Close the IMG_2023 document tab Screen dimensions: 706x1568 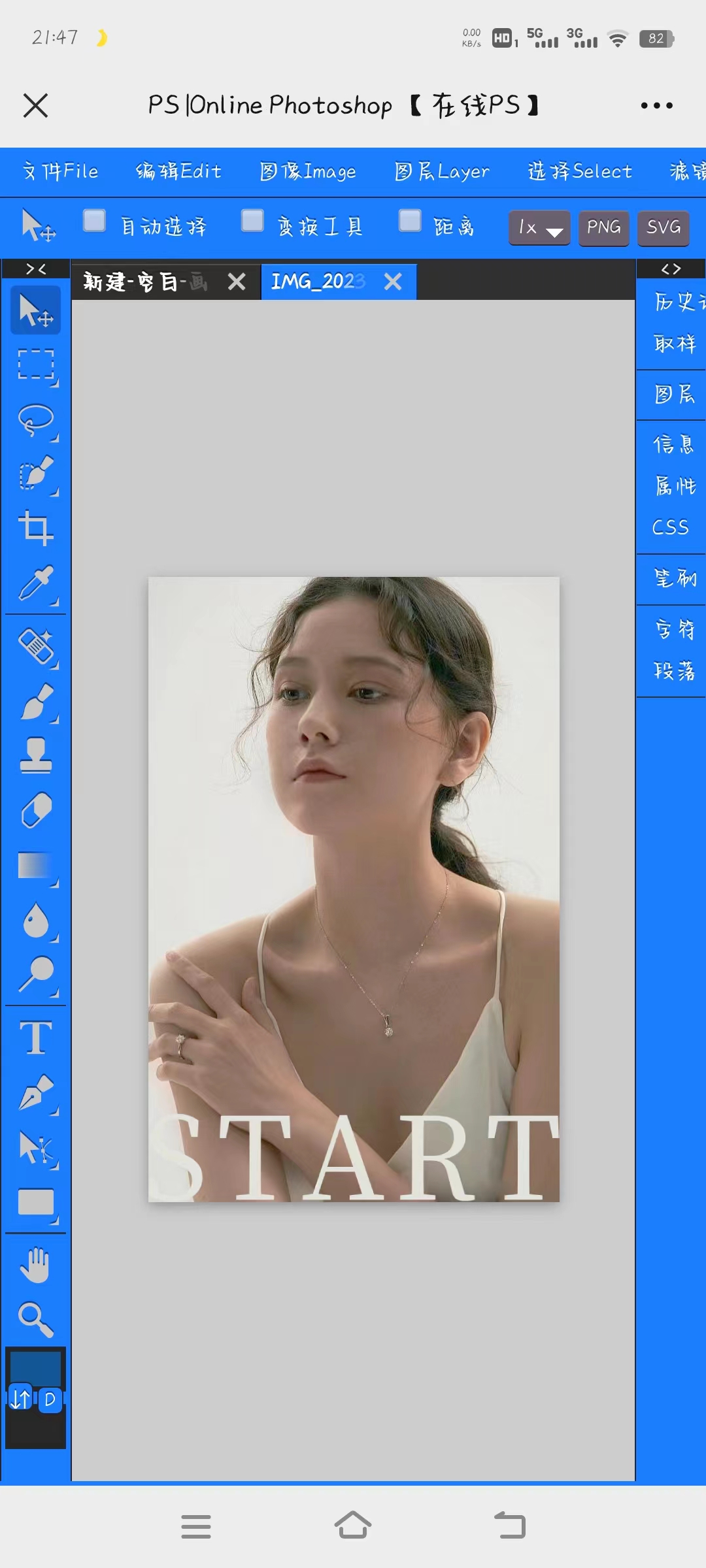393,282
